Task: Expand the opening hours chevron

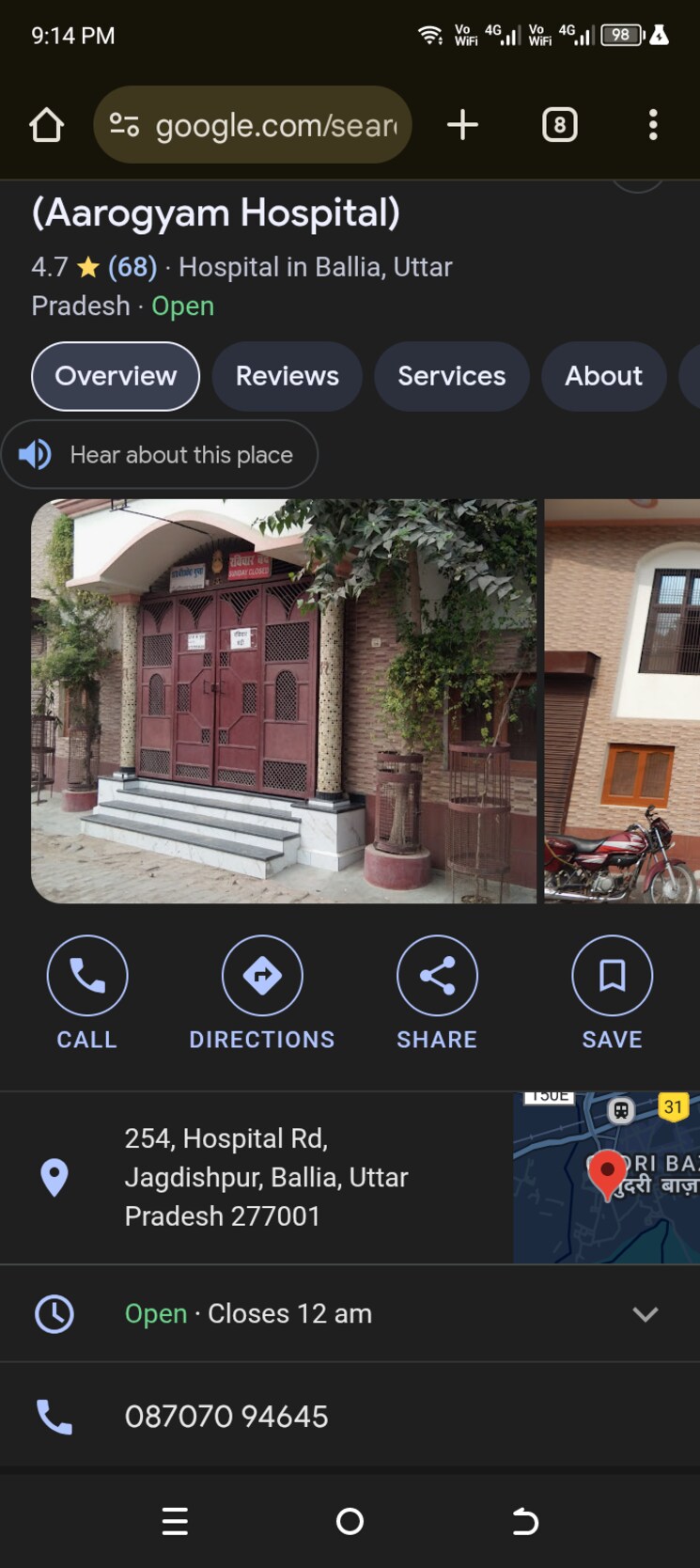Action: 645,1313
